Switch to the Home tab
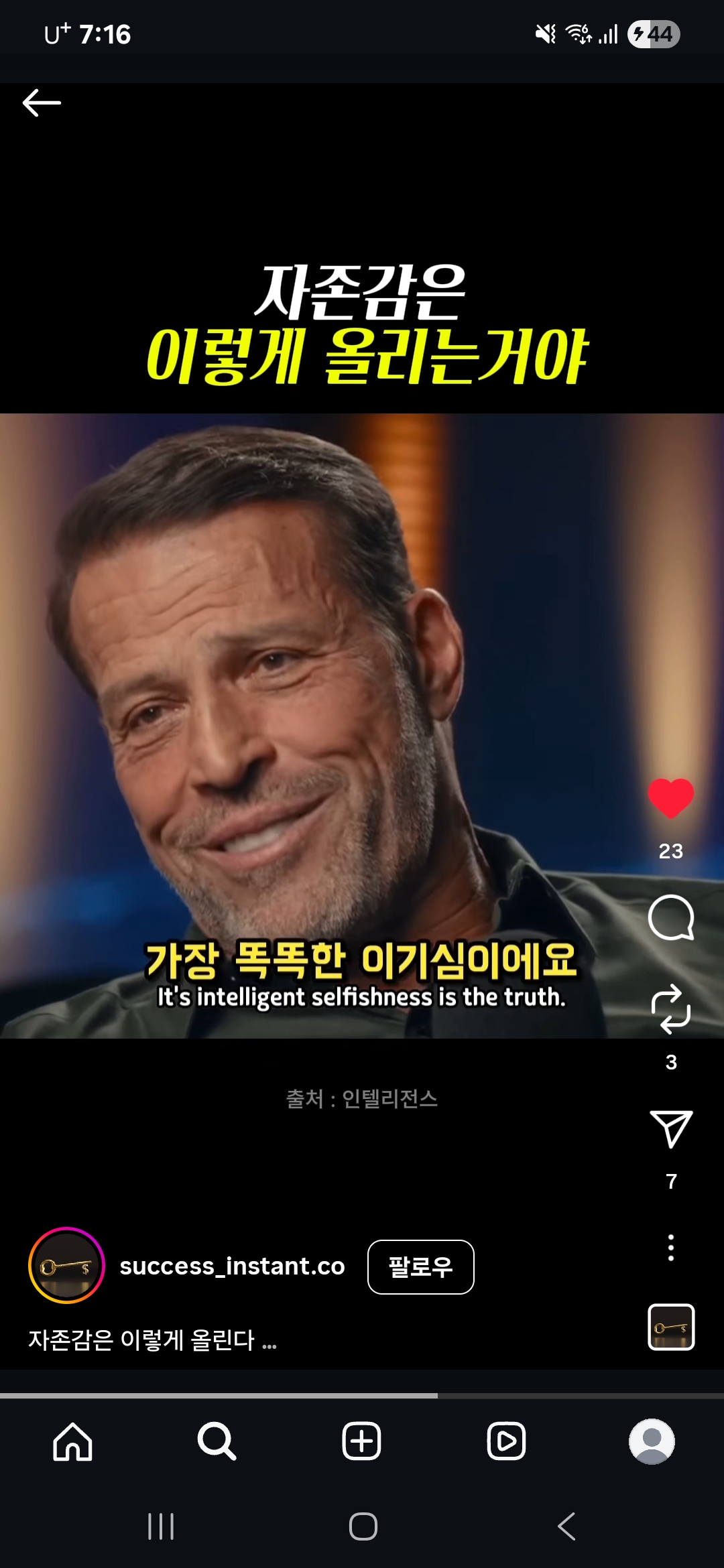 [72, 1441]
